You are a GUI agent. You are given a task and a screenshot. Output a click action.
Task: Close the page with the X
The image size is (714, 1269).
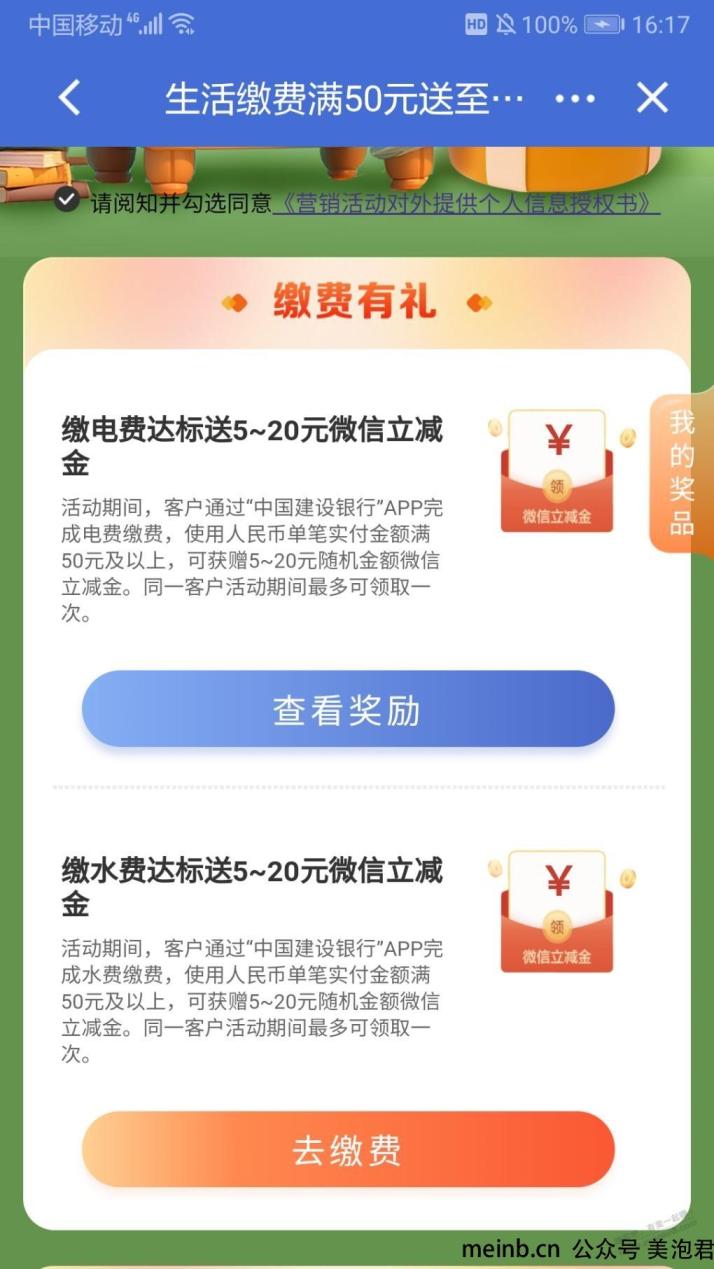(x=652, y=98)
